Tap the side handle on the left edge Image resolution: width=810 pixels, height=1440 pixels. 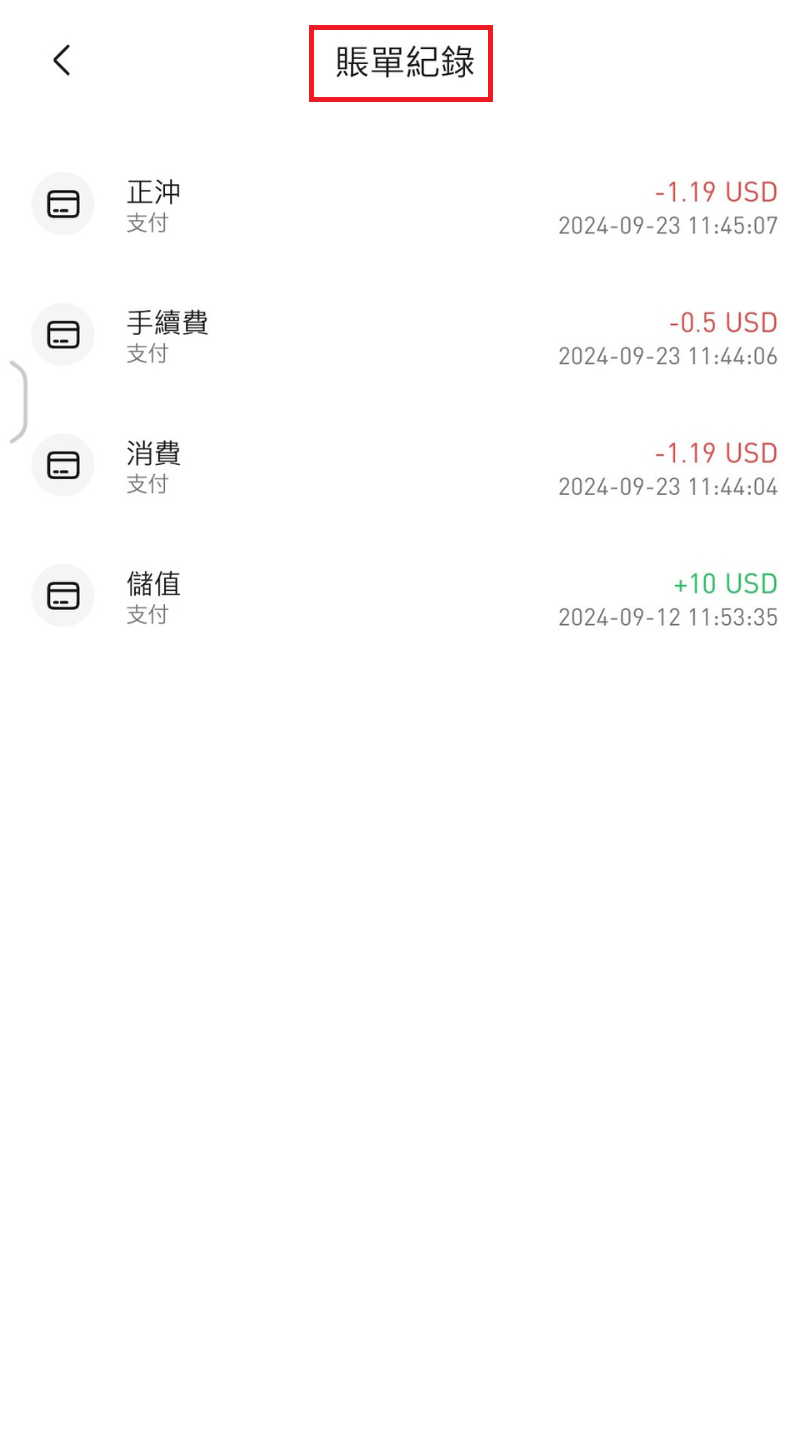point(16,402)
